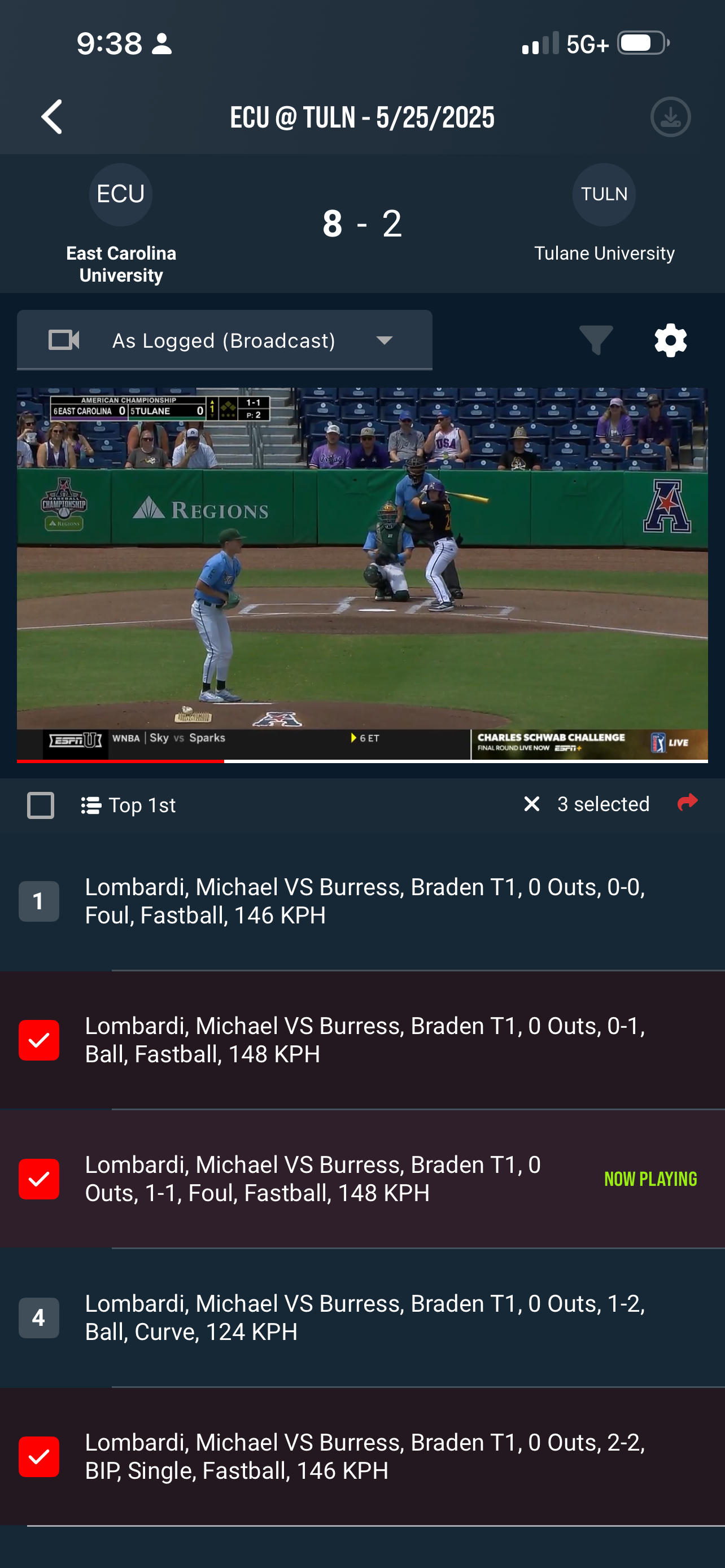This screenshot has width=725, height=1568.
Task: Play the 1-2 Ball Curve 124 KPH pitch
Action: [364, 1317]
